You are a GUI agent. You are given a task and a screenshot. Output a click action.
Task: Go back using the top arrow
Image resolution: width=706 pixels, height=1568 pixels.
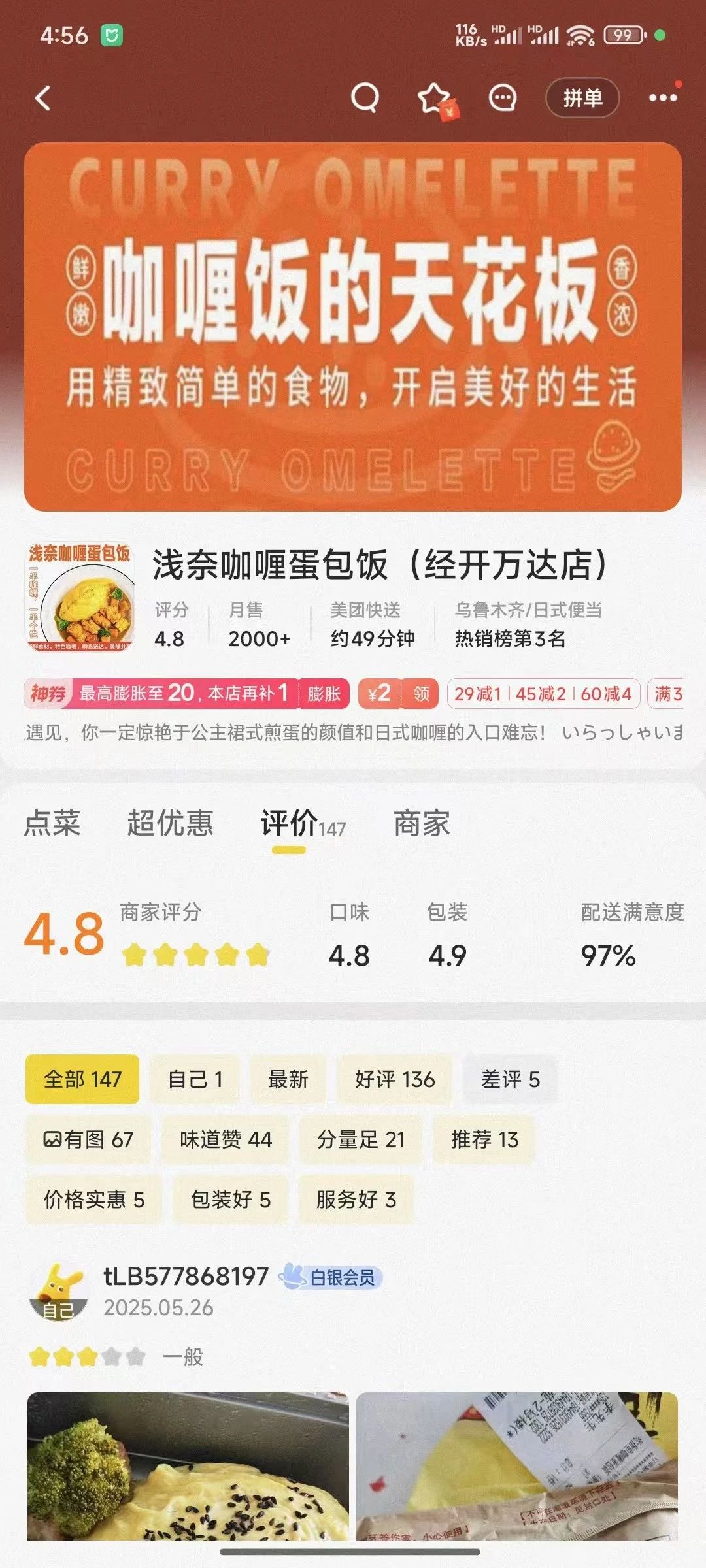point(43,99)
